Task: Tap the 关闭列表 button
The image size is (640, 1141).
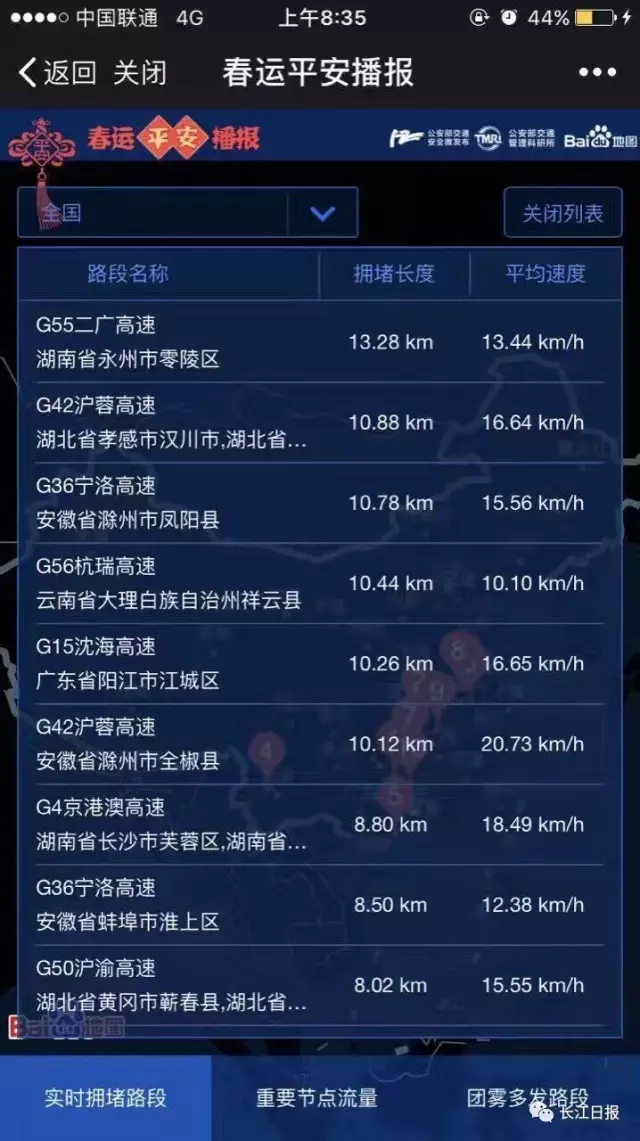Action: click(x=563, y=213)
